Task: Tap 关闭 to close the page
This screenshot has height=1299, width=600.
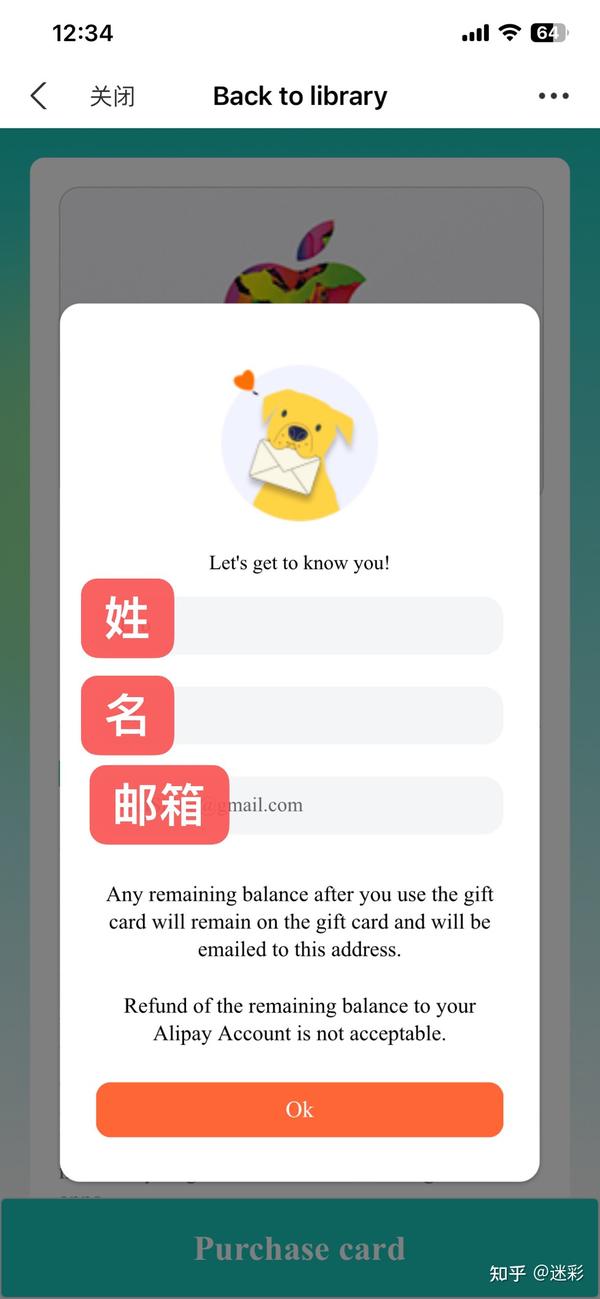Action: point(112,96)
